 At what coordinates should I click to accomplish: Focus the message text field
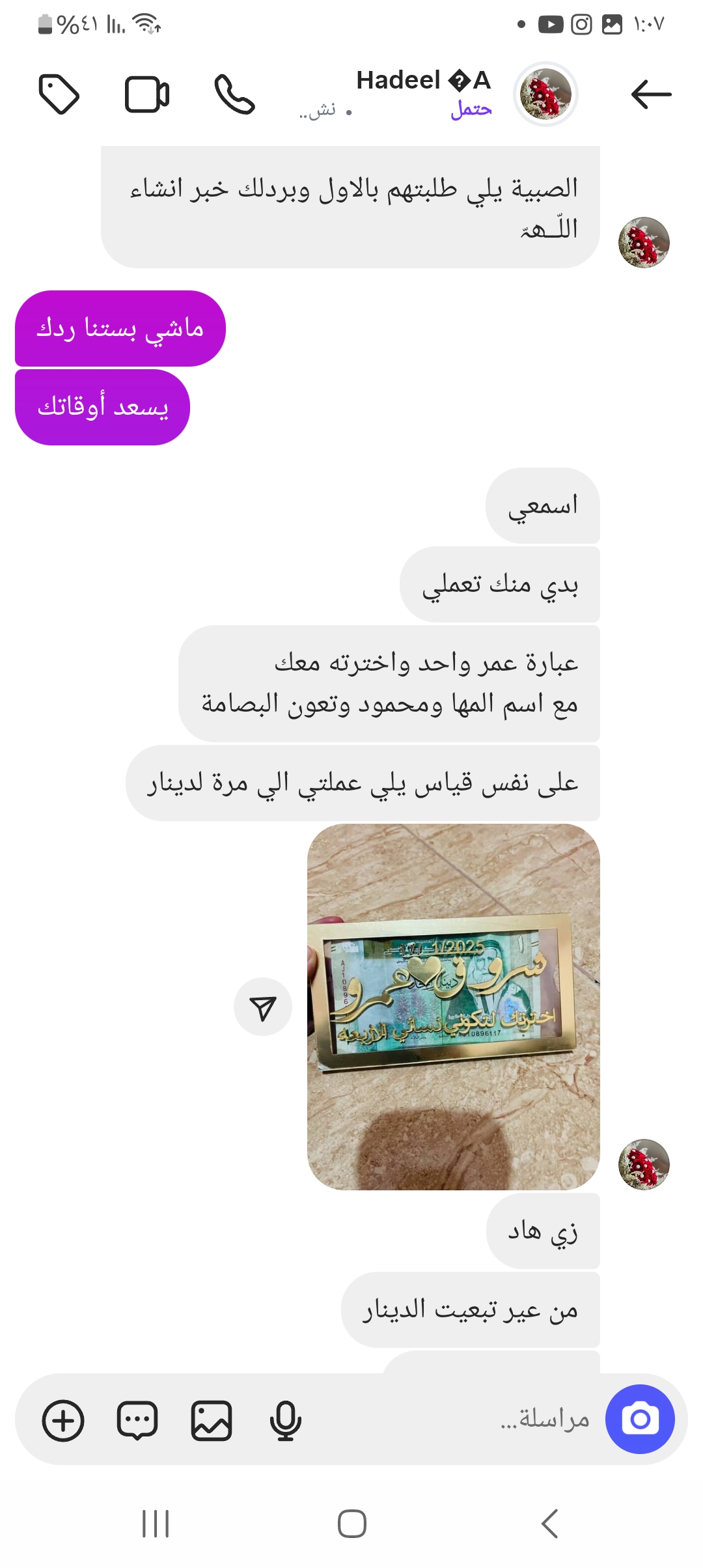pos(456,1419)
